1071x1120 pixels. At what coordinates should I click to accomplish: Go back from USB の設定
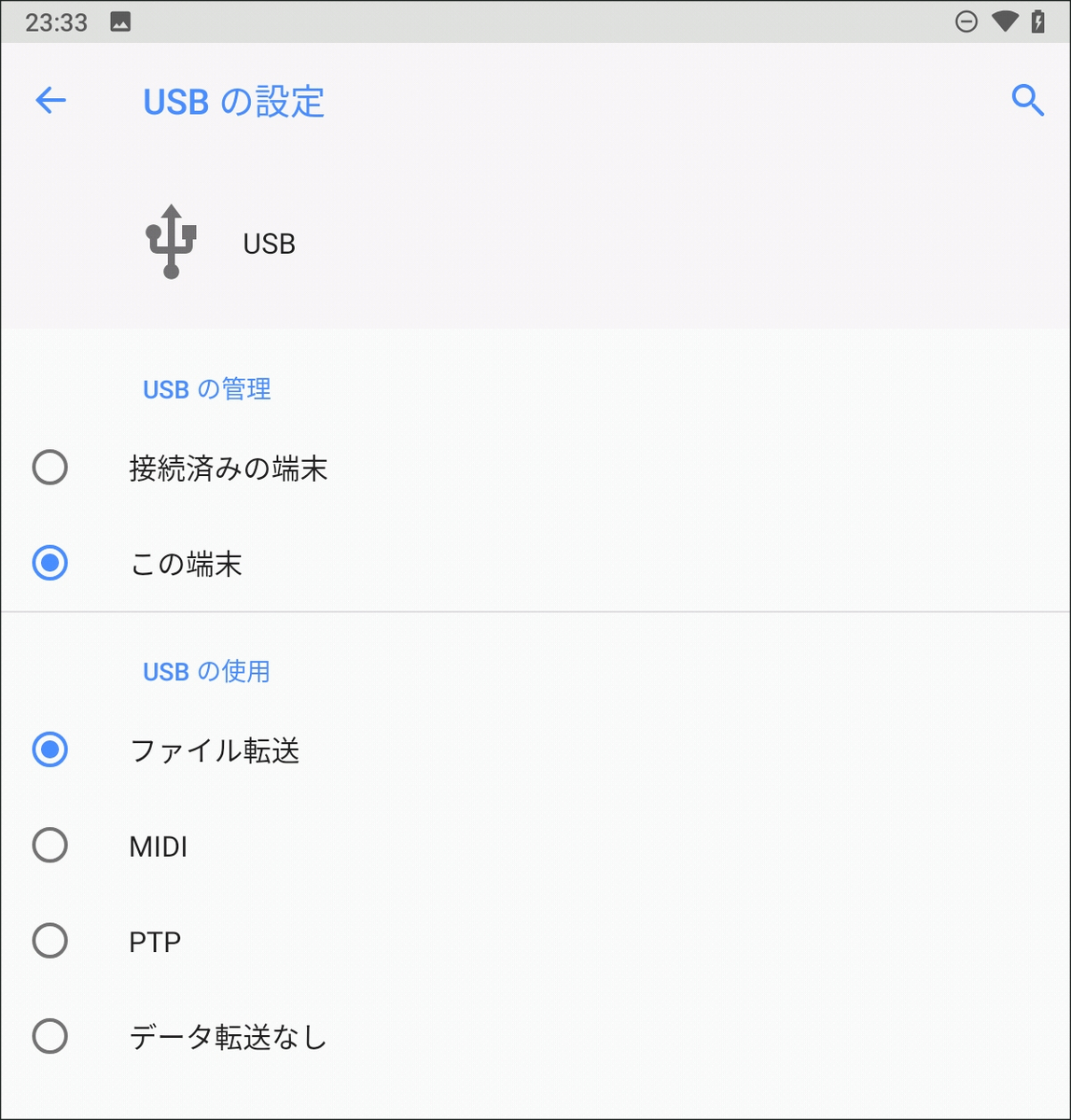pos(50,100)
